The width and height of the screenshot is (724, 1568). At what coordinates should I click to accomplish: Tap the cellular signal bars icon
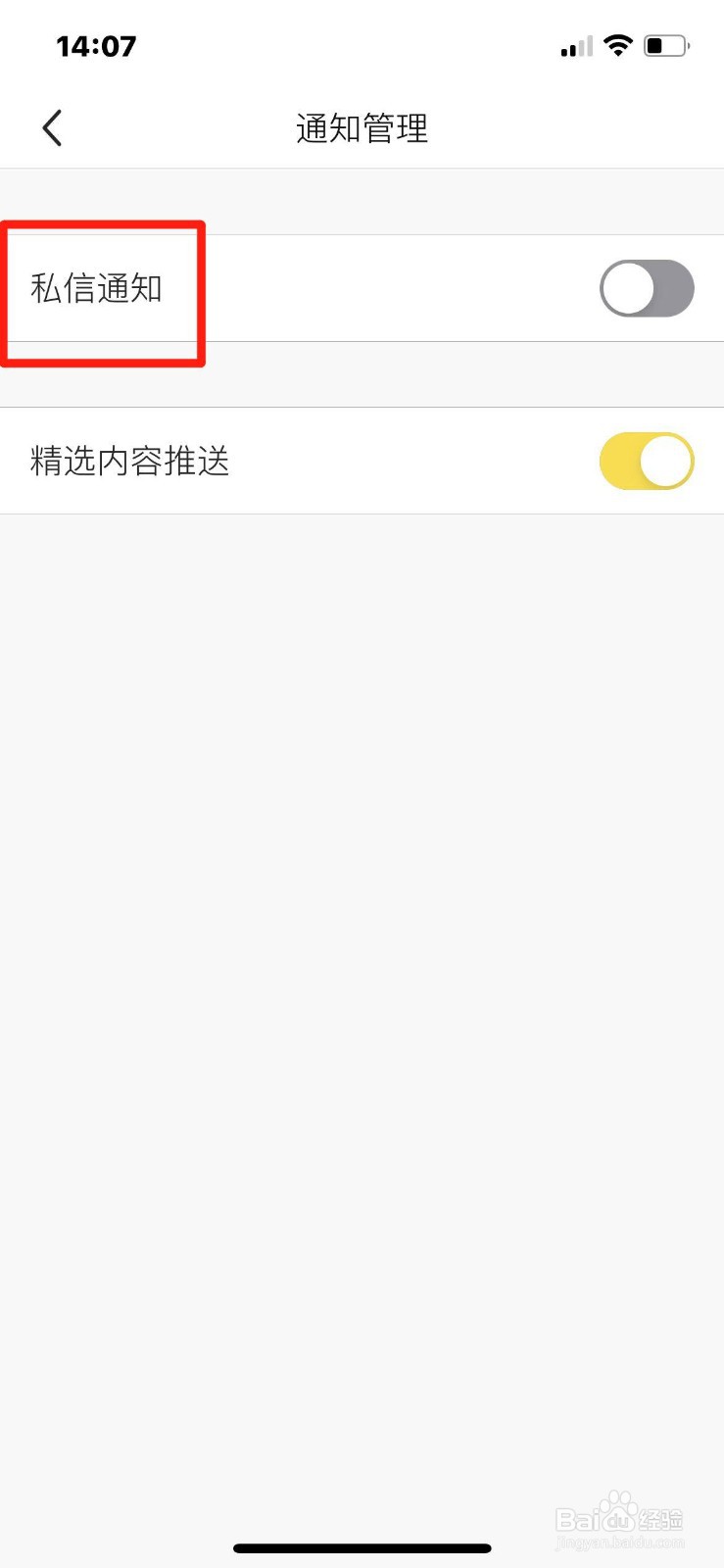click(x=574, y=47)
